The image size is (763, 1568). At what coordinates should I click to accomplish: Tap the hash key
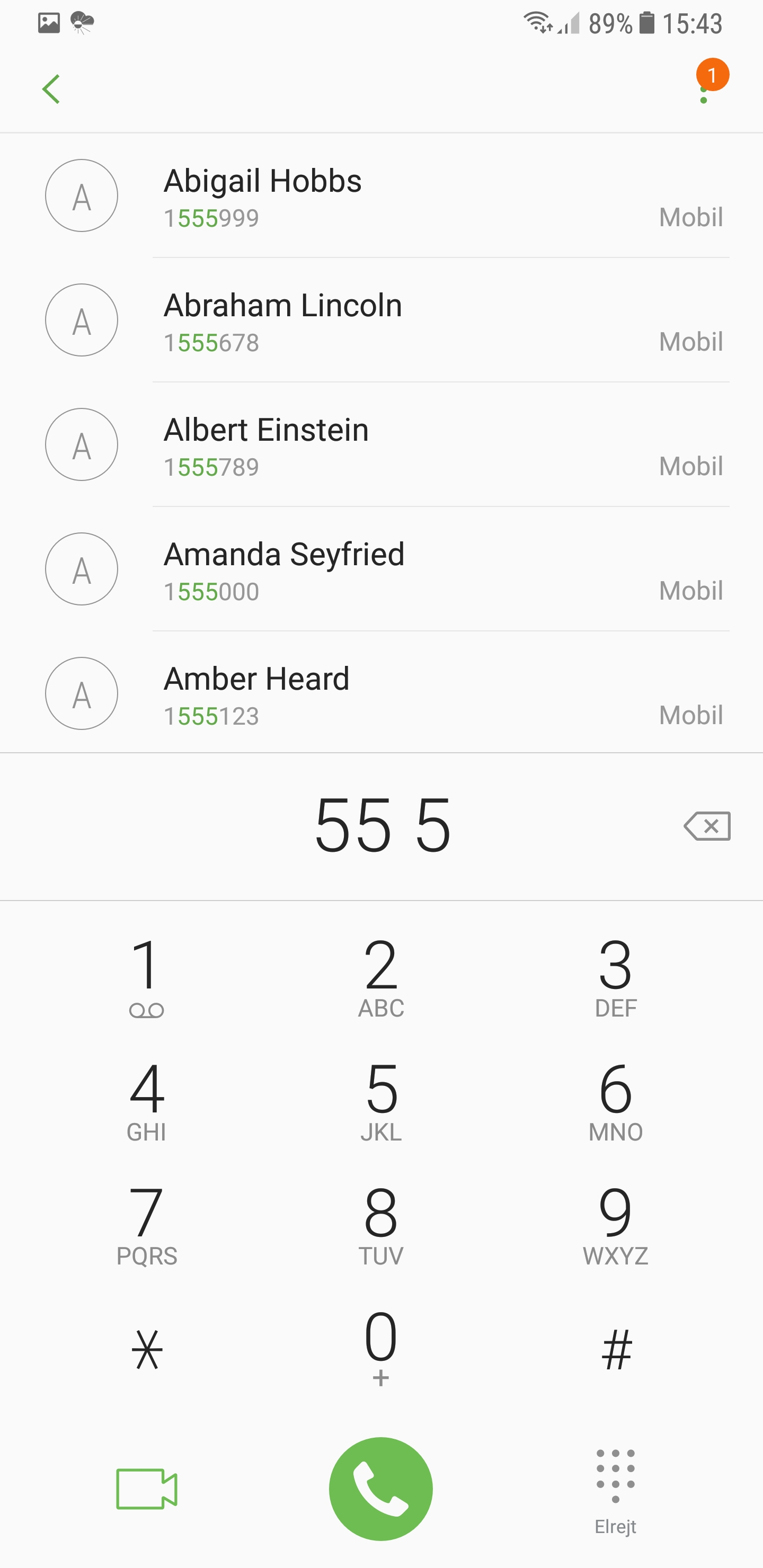(616, 1349)
